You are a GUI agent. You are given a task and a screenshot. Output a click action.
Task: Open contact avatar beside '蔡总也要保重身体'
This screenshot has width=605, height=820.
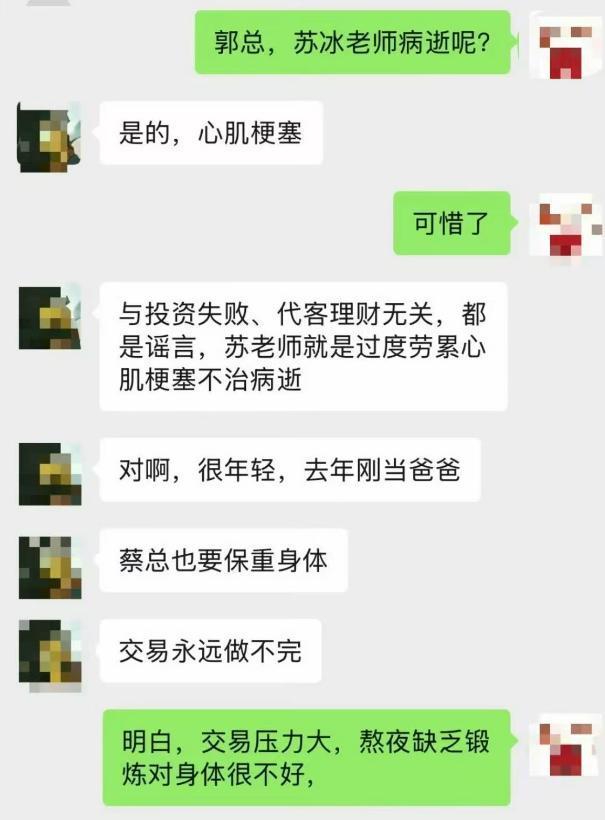coord(49,565)
